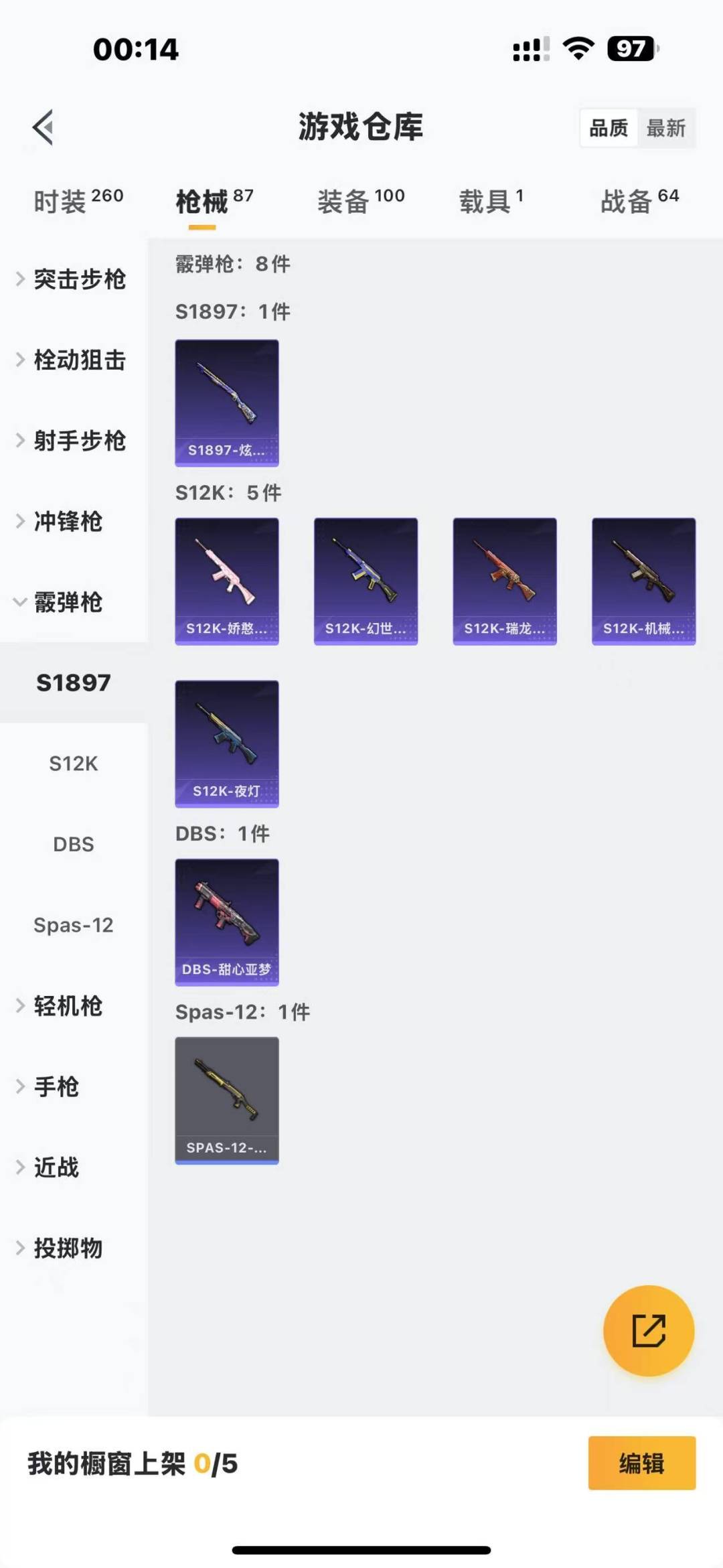Open the DBS-甜心亚梦 skin tile
This screenshot has height=1568, width=723.
point(227,922)
